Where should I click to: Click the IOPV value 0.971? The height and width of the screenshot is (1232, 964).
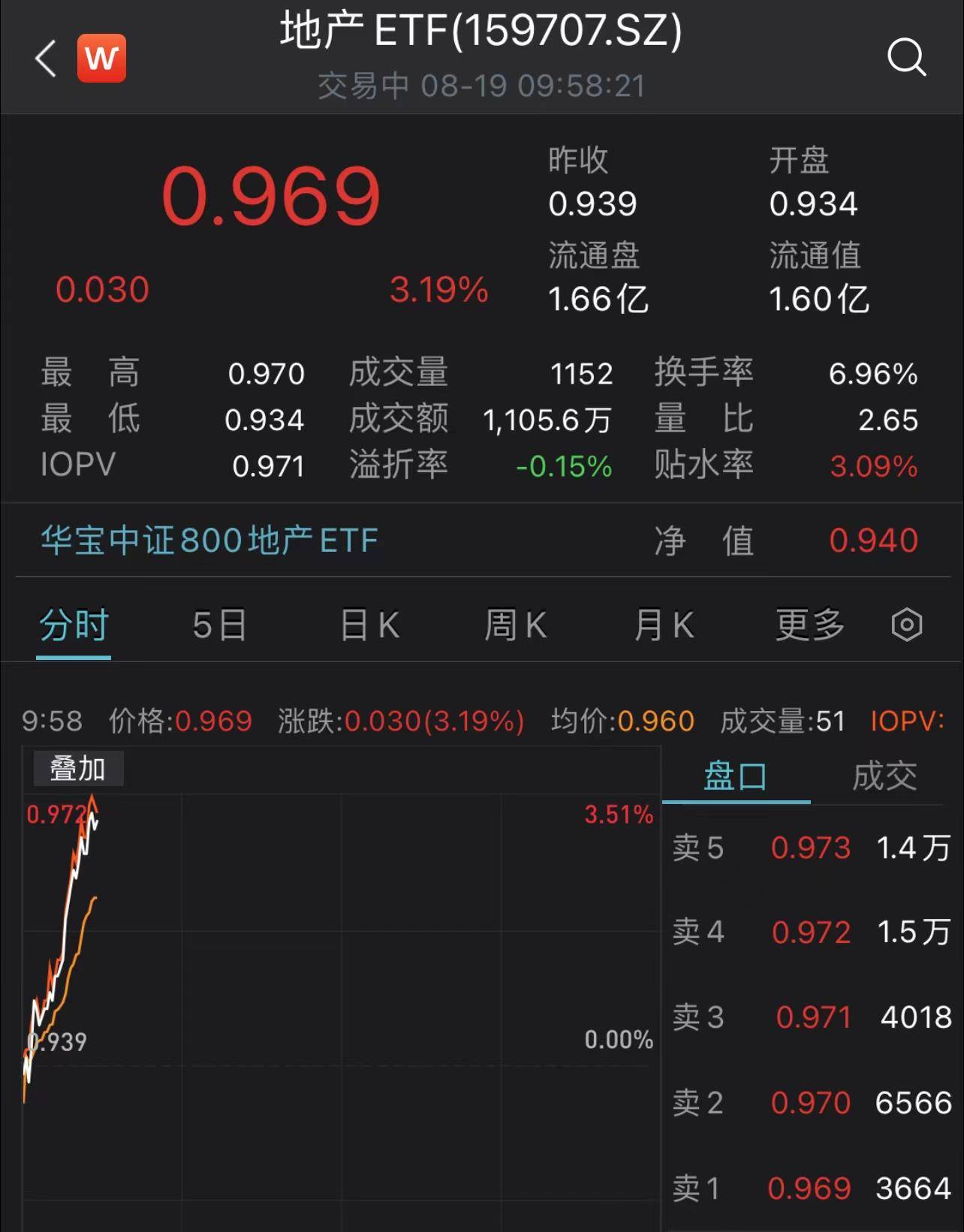coord(268,465)
